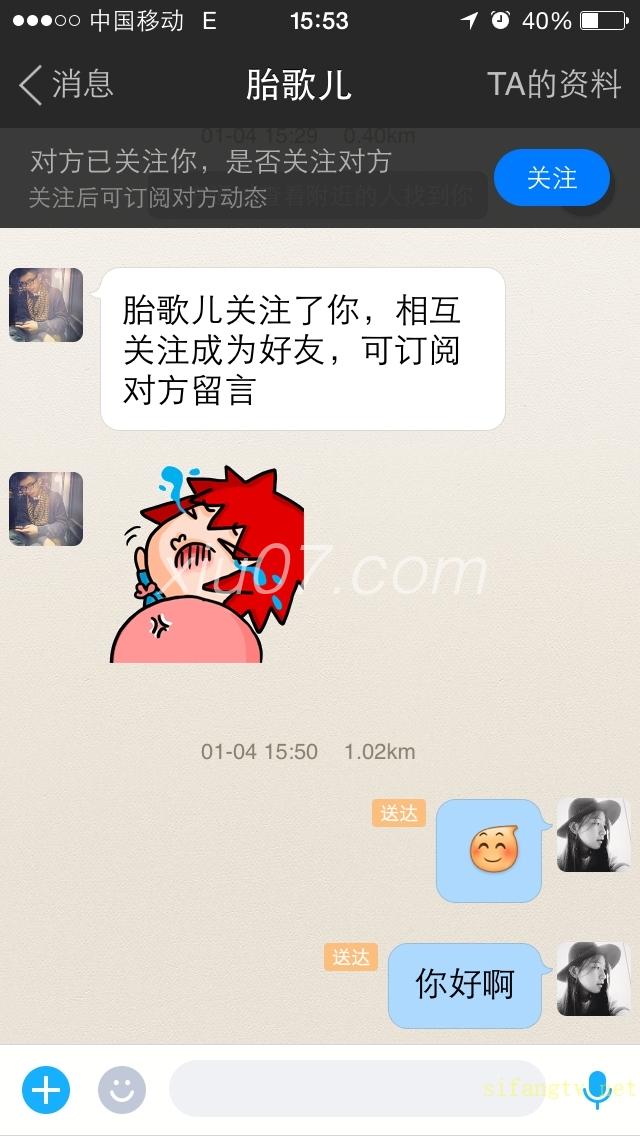Screen dimensions: 640x1136
Task: Open my avatar next to 你好啊
Action: 593,979
